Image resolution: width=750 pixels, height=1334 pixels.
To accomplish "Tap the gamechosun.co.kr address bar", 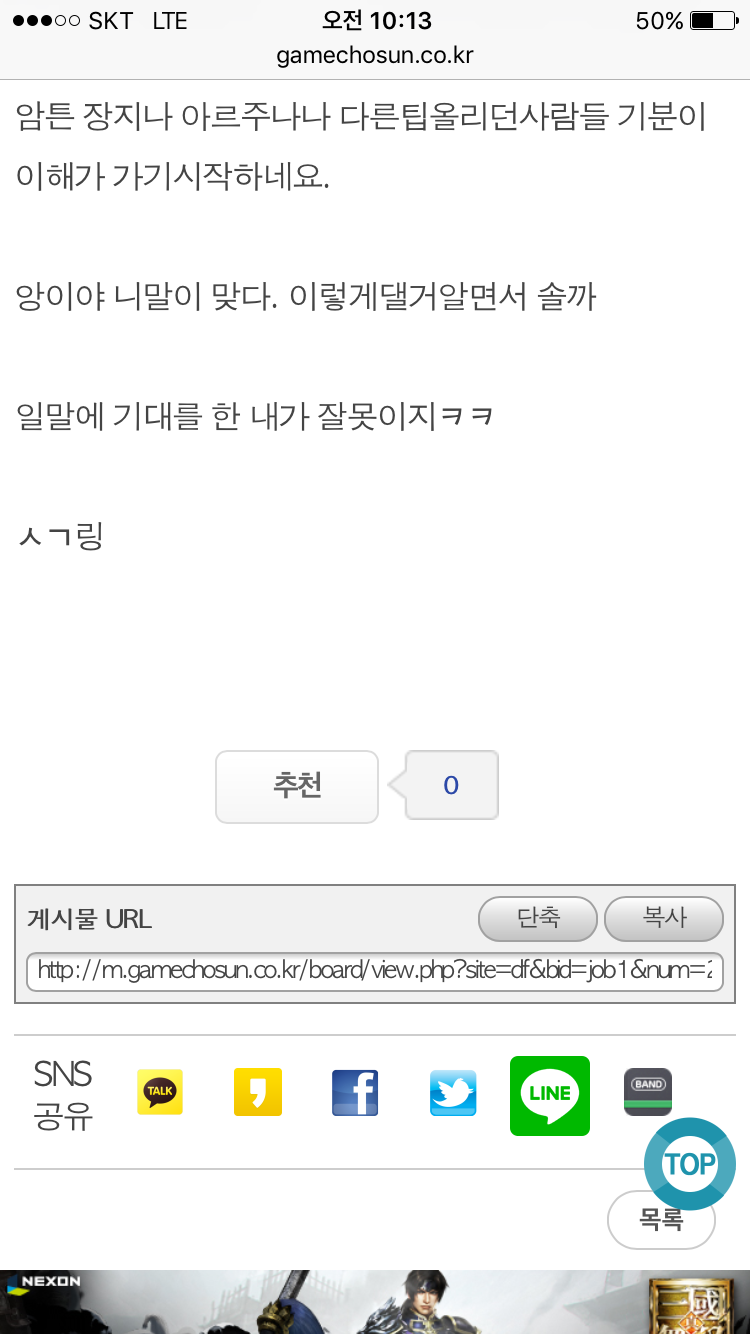I will pyautogui.click(x=375, y=55).
